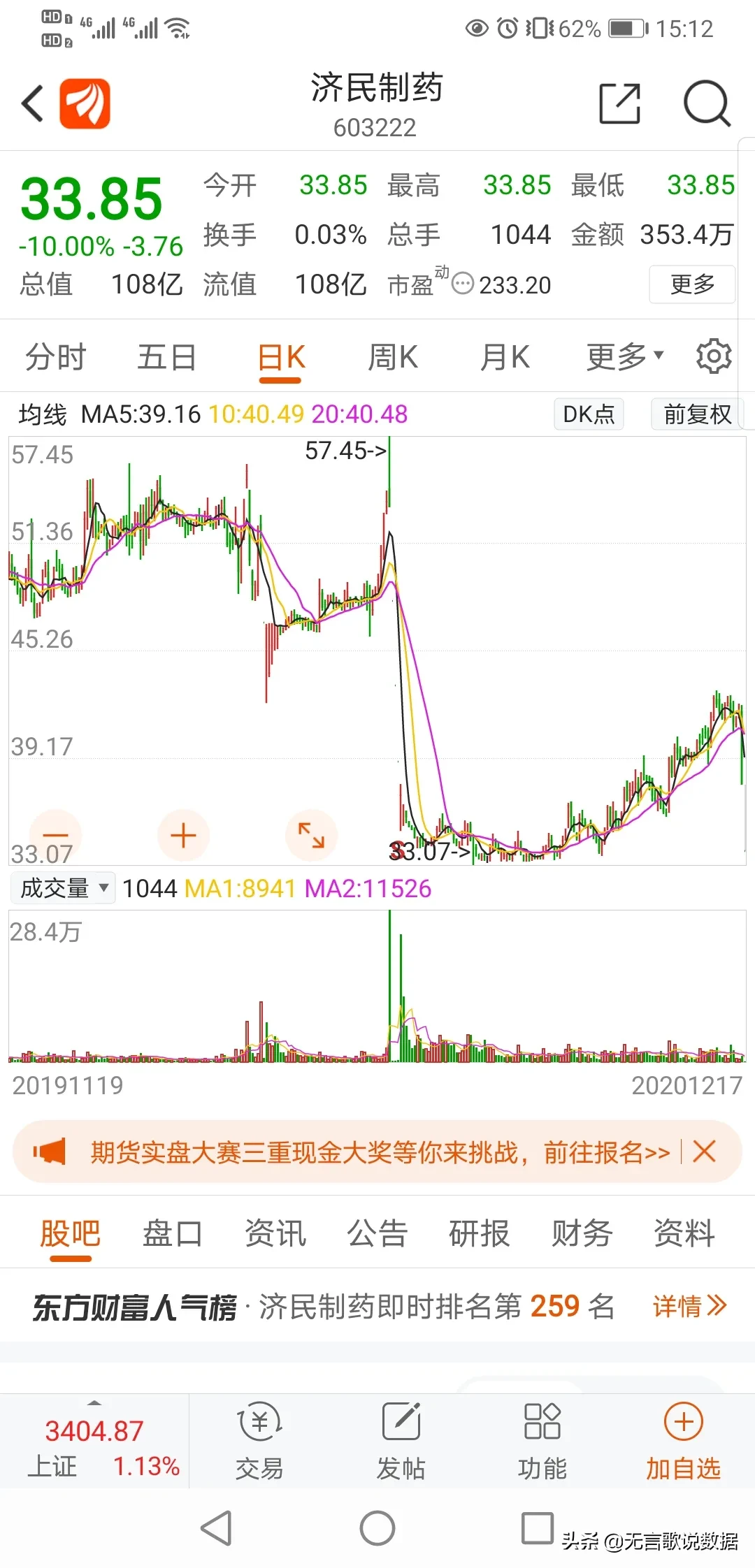Open the search magnifier
The height and width of the screenshot is (1568, 755).
[706, 104]
